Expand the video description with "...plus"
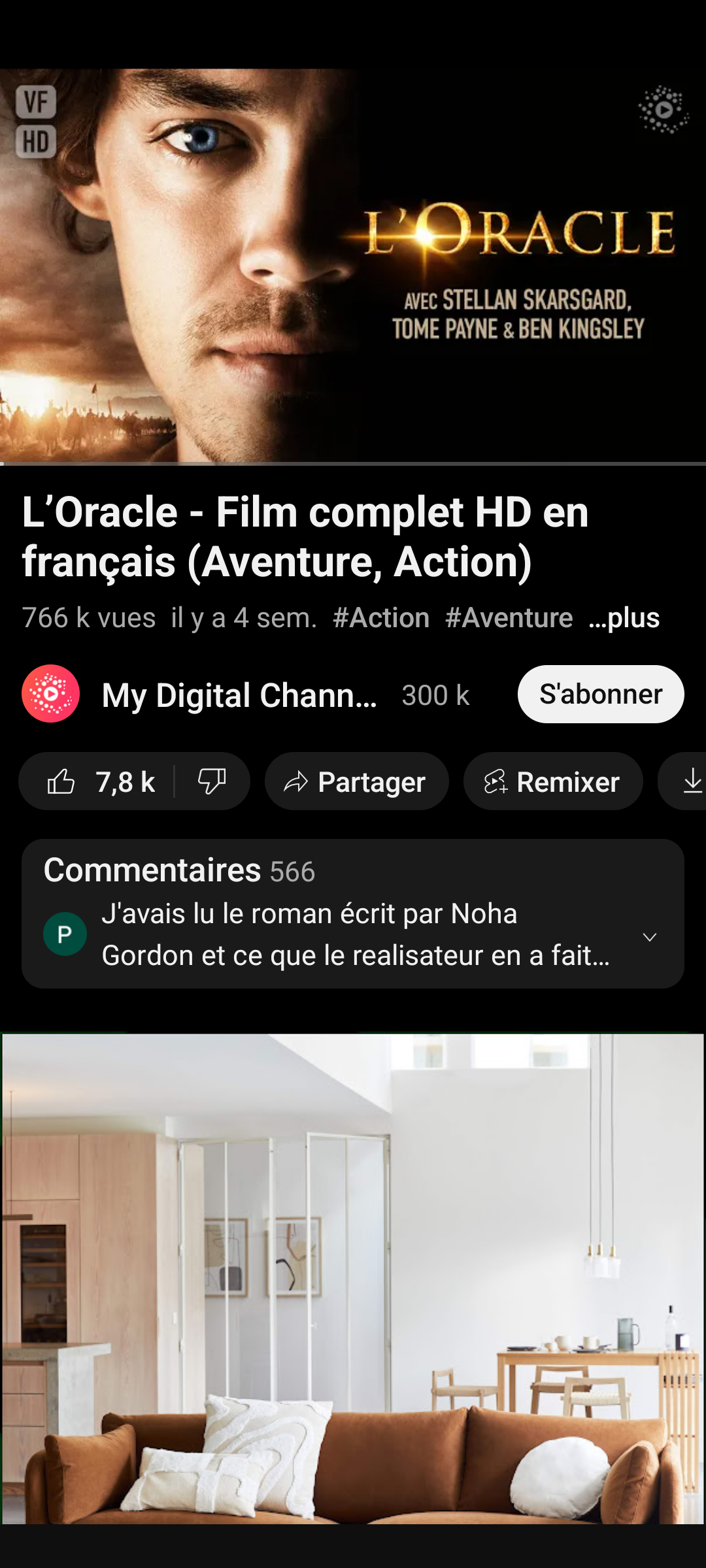Image resolution: width=706 pixels, height=1568 pixels. [x=624, y=618]
